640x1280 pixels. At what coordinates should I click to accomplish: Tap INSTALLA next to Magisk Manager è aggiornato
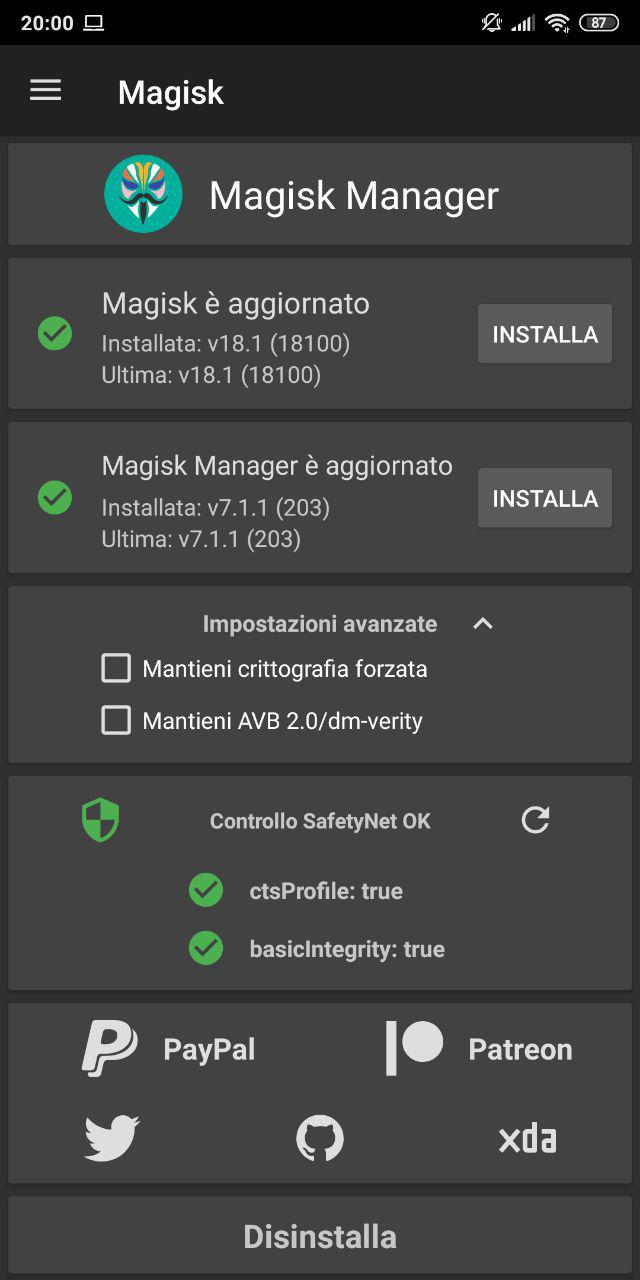[545, 498]
